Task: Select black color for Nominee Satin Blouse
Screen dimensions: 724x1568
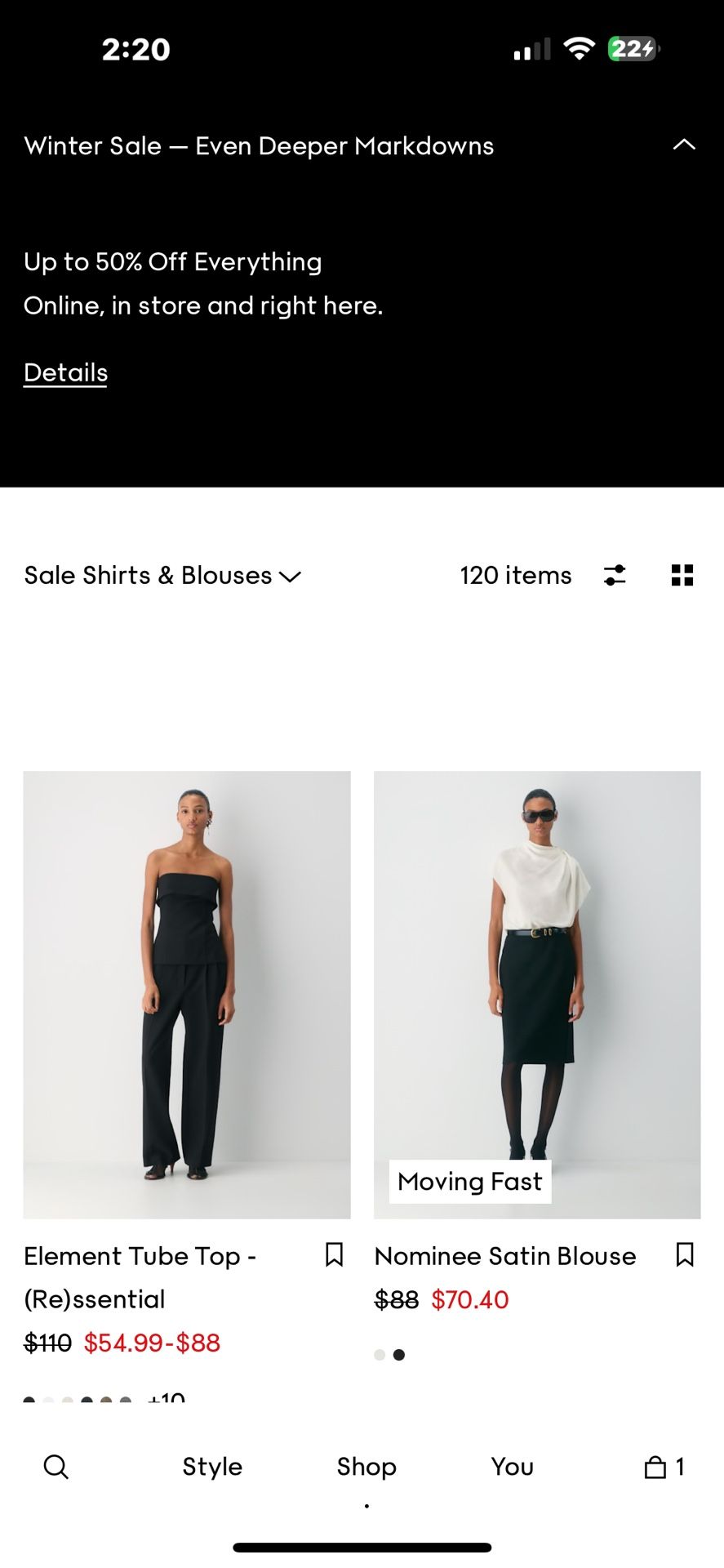Action: pyautogui.click(x=399, y=1355)
